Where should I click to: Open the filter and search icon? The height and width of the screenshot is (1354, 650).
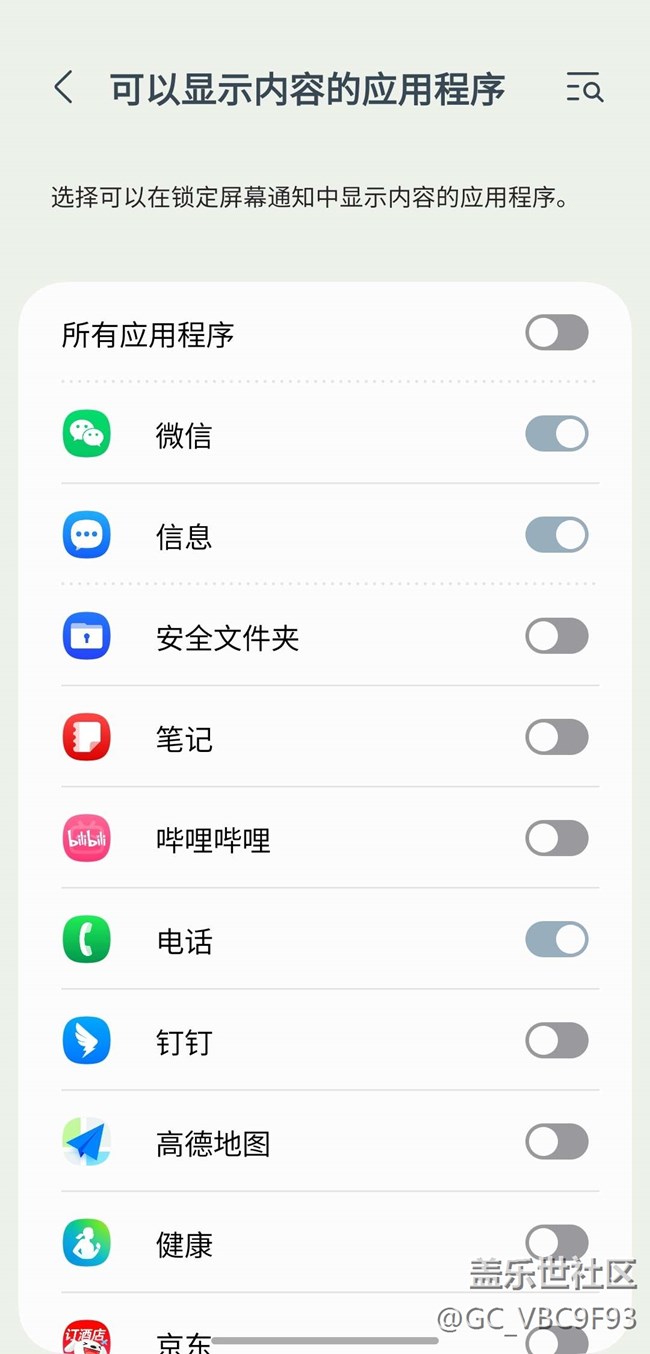(x=584, y=88)
